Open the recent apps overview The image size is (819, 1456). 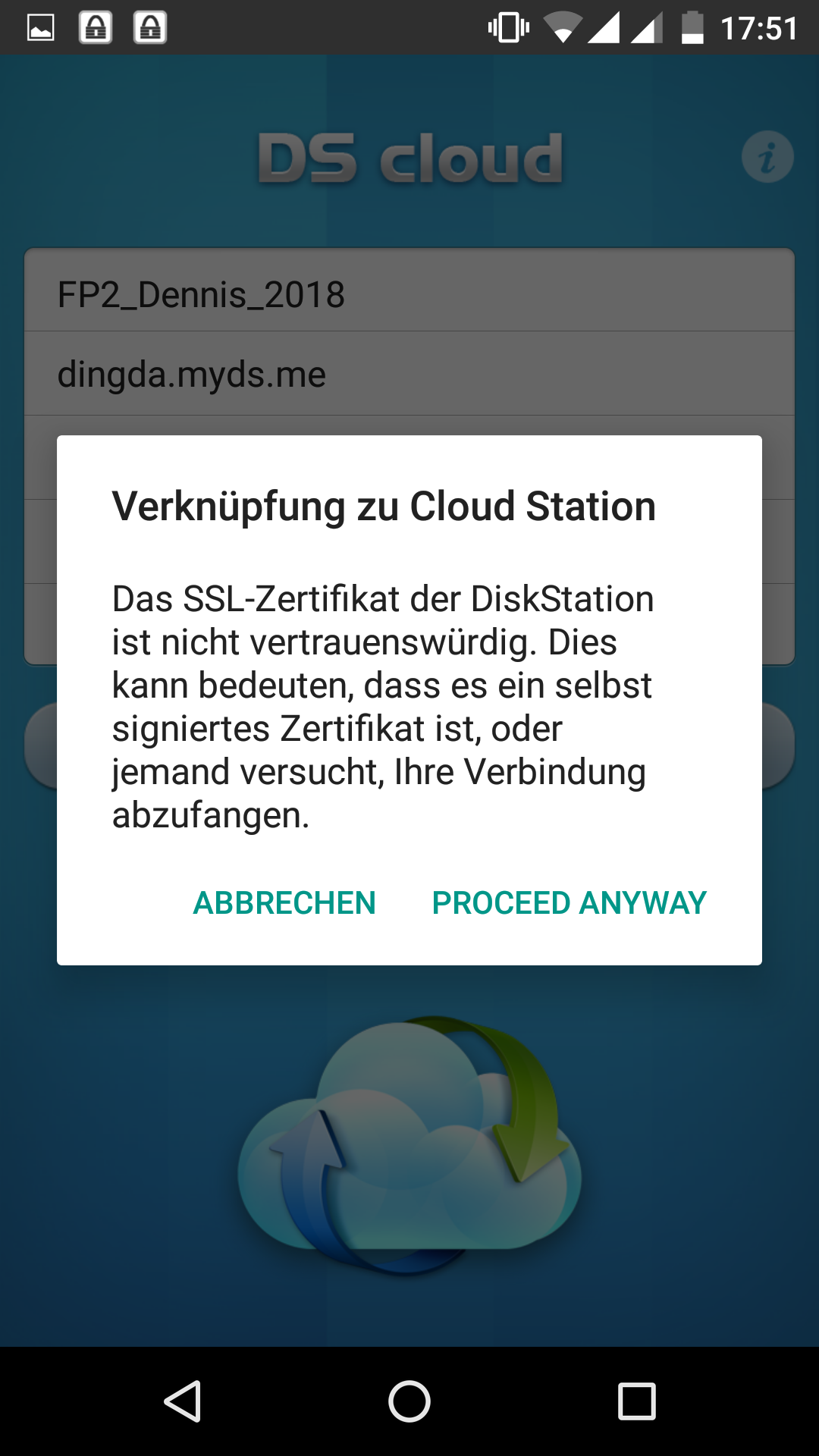point(636,1401)
